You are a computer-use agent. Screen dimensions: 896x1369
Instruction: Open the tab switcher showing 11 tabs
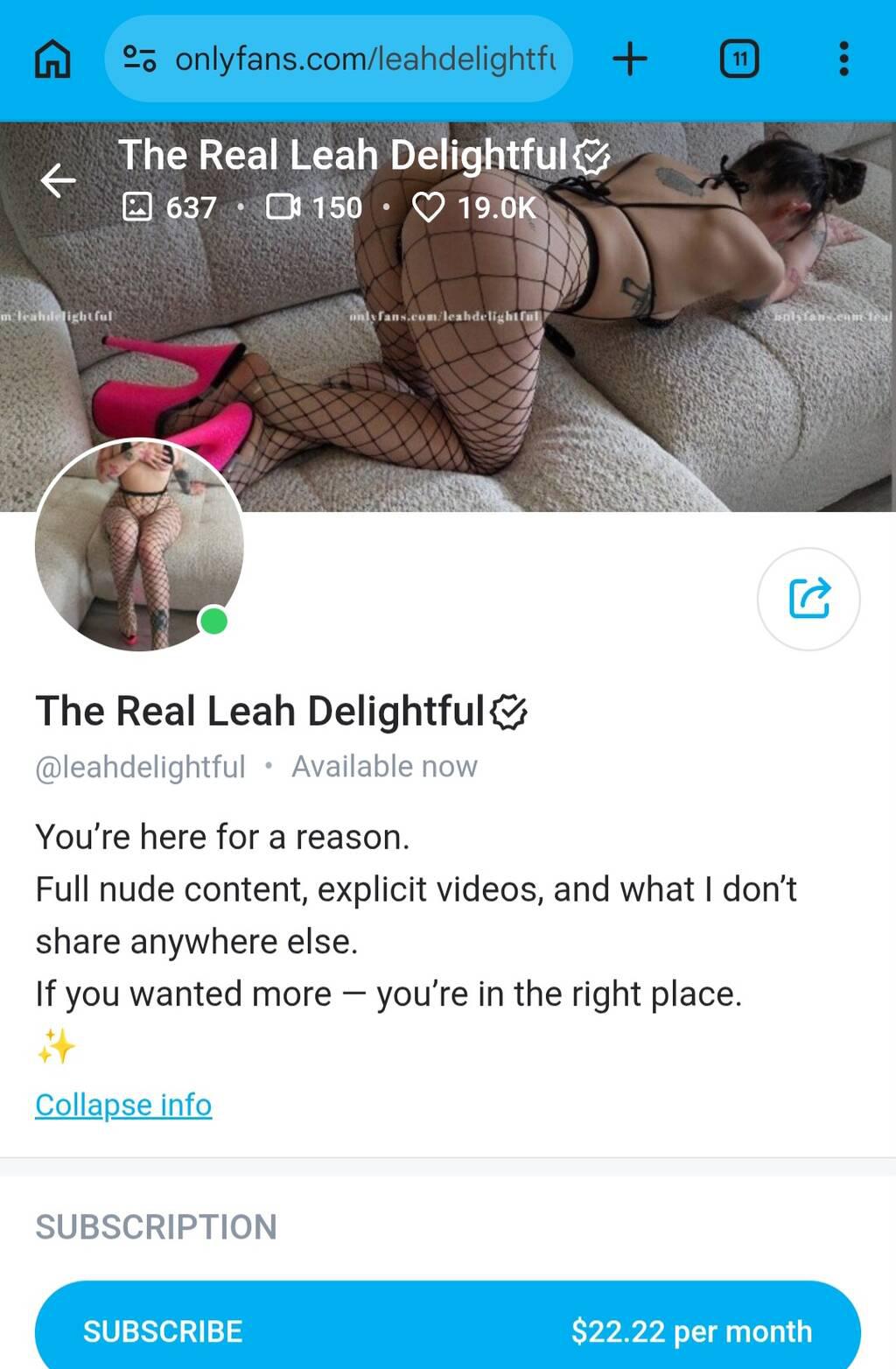pos(739,60)
